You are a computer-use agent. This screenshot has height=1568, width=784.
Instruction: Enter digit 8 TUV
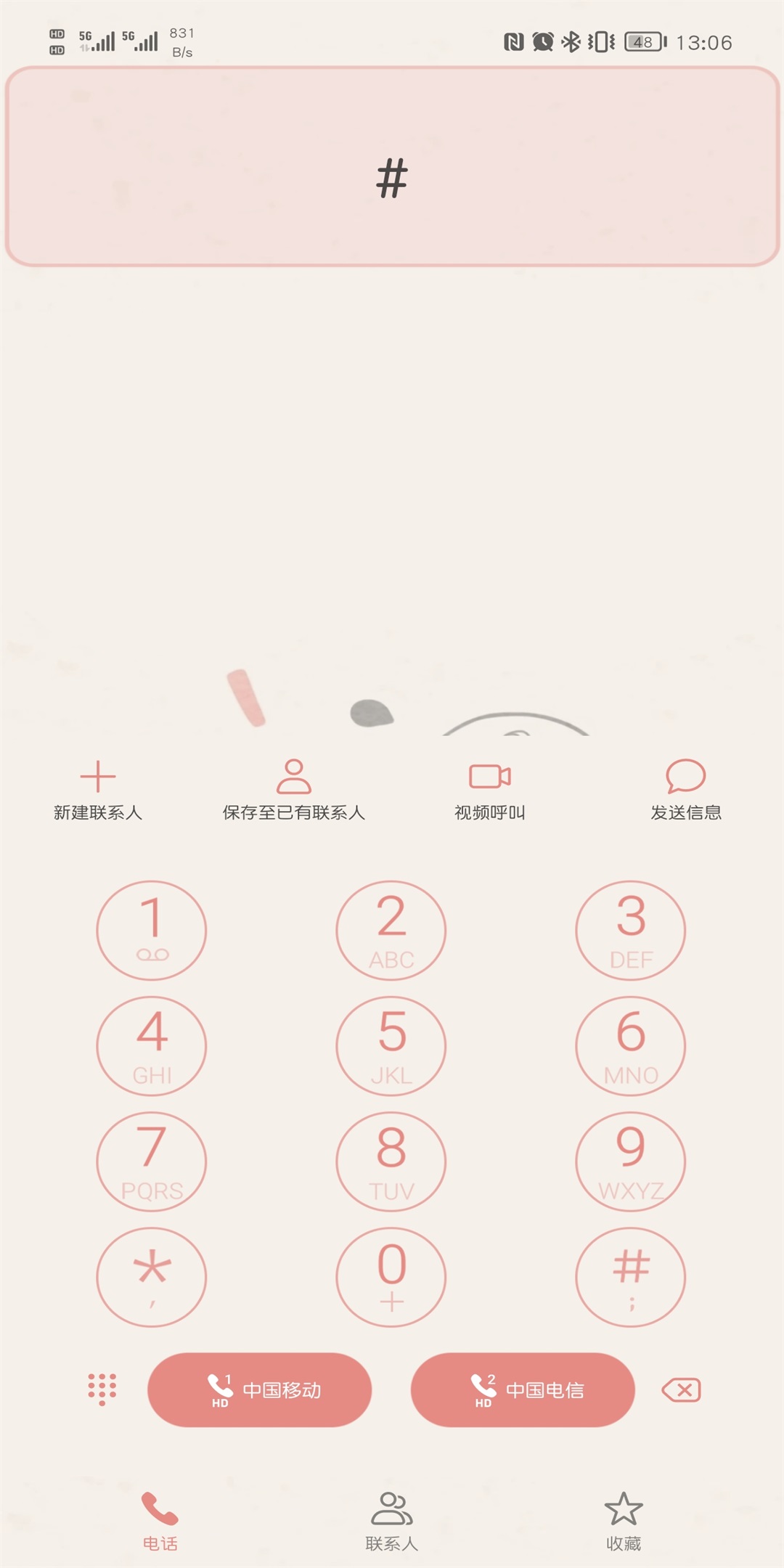(391, 1161)
